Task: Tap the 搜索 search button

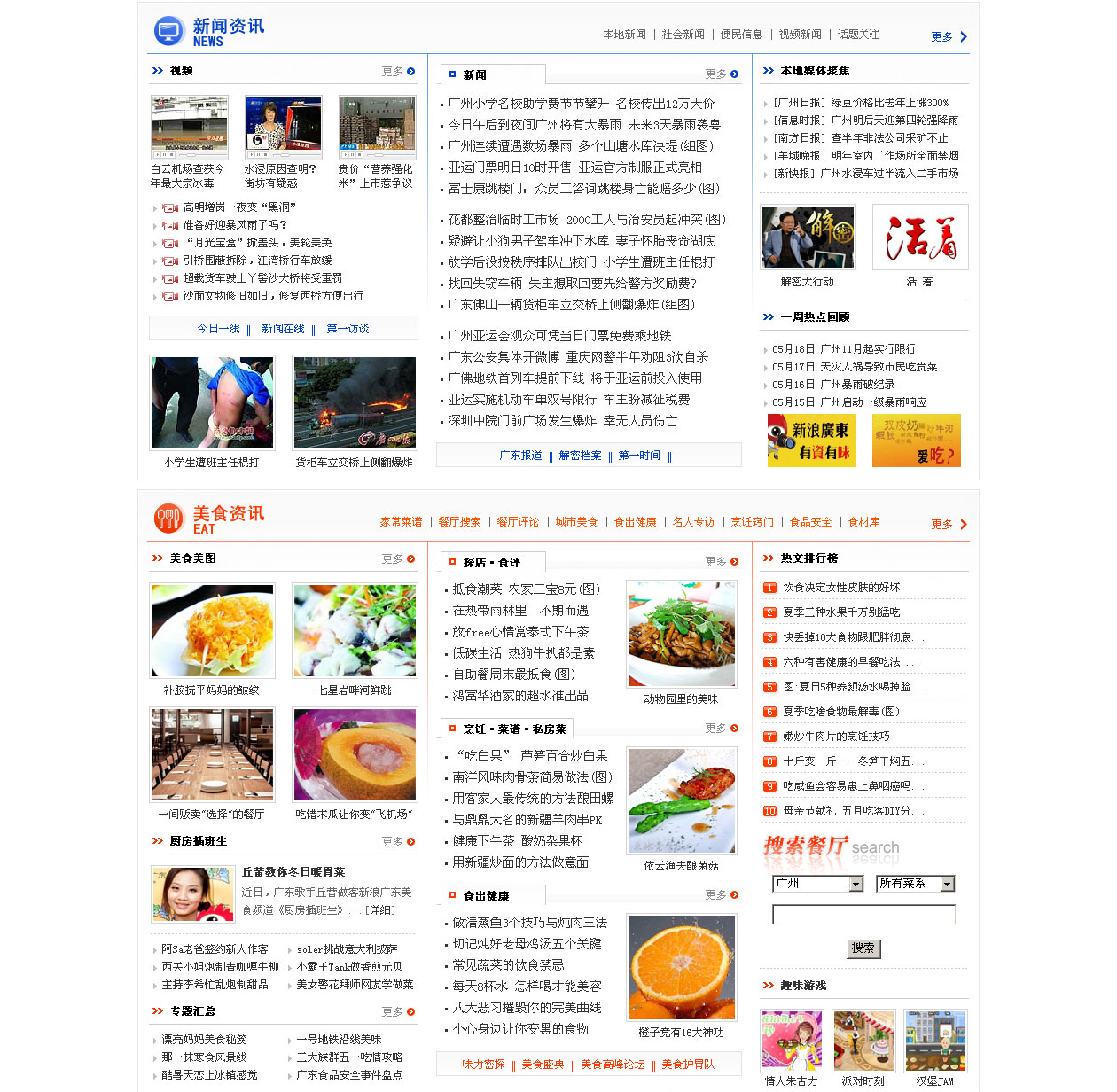Action: click(x=863, y=948)
